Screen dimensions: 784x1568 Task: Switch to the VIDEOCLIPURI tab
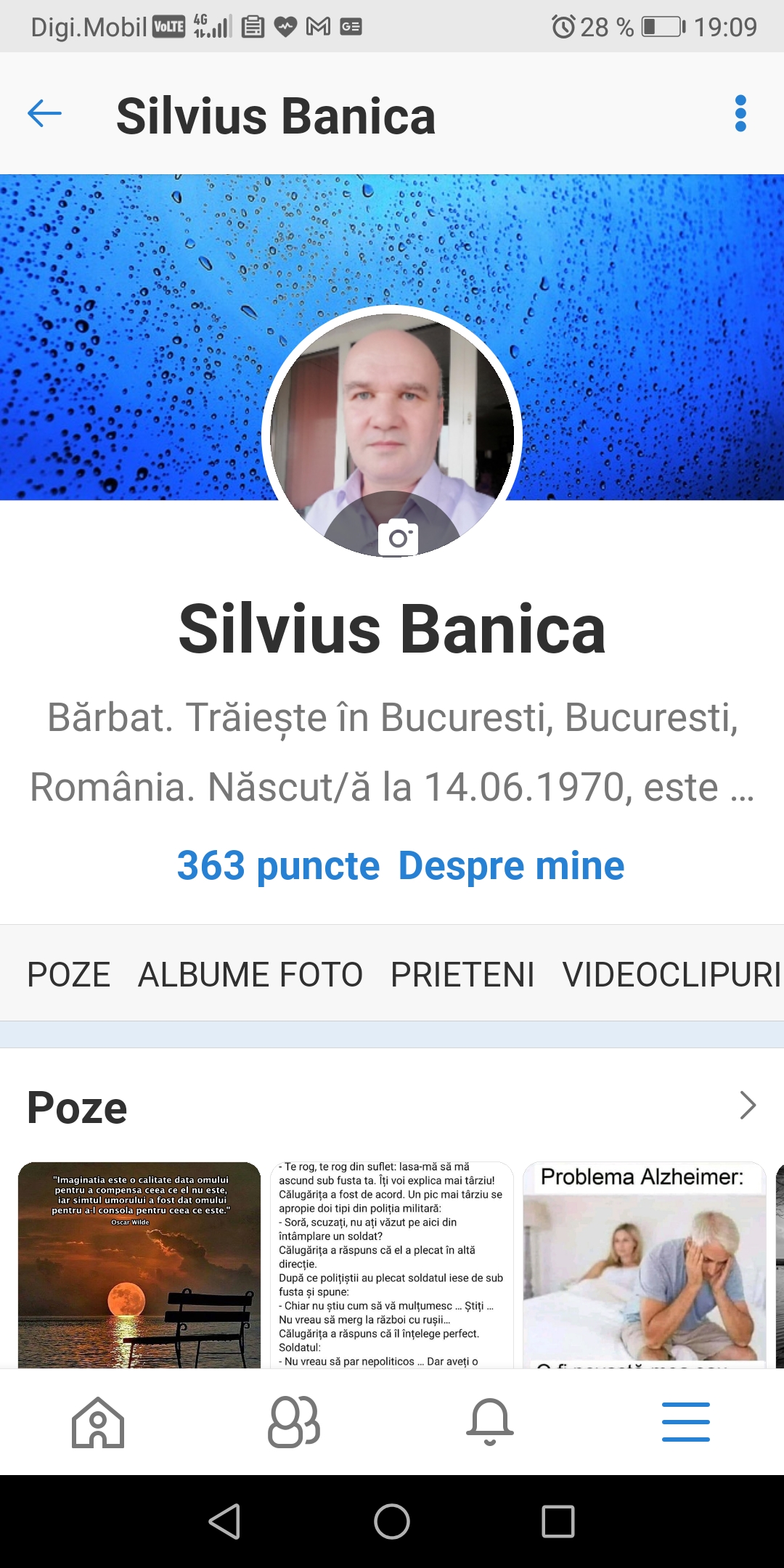671,974
